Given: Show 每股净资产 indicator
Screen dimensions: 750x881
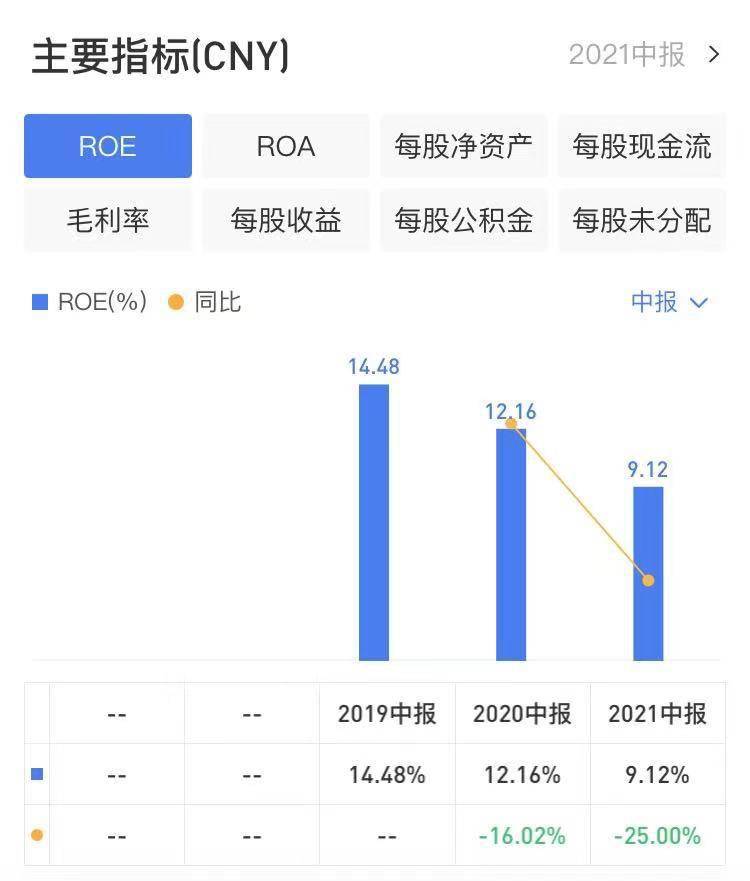Looking at the screenshot, I should point(464,146).
